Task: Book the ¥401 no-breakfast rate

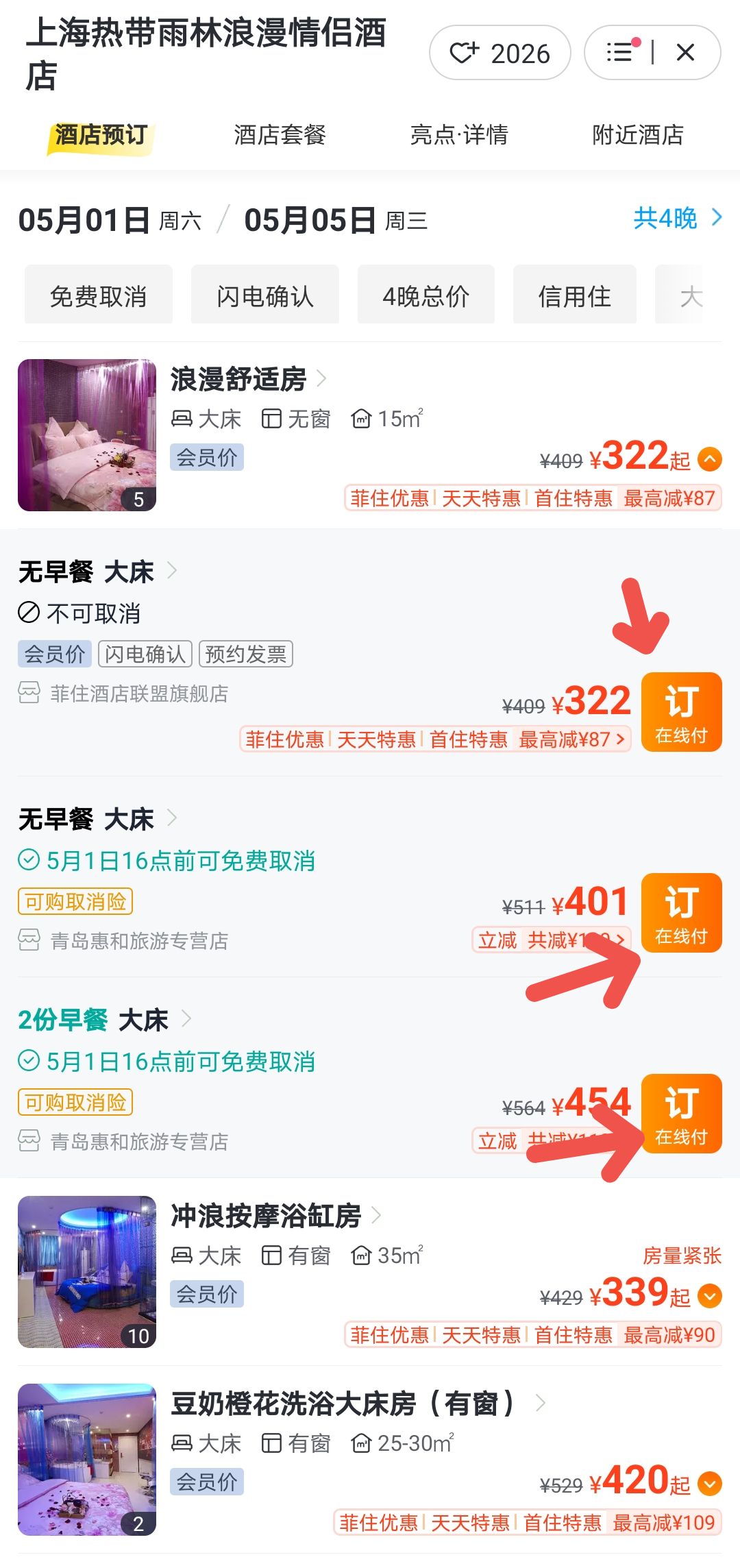Action: 681,912
